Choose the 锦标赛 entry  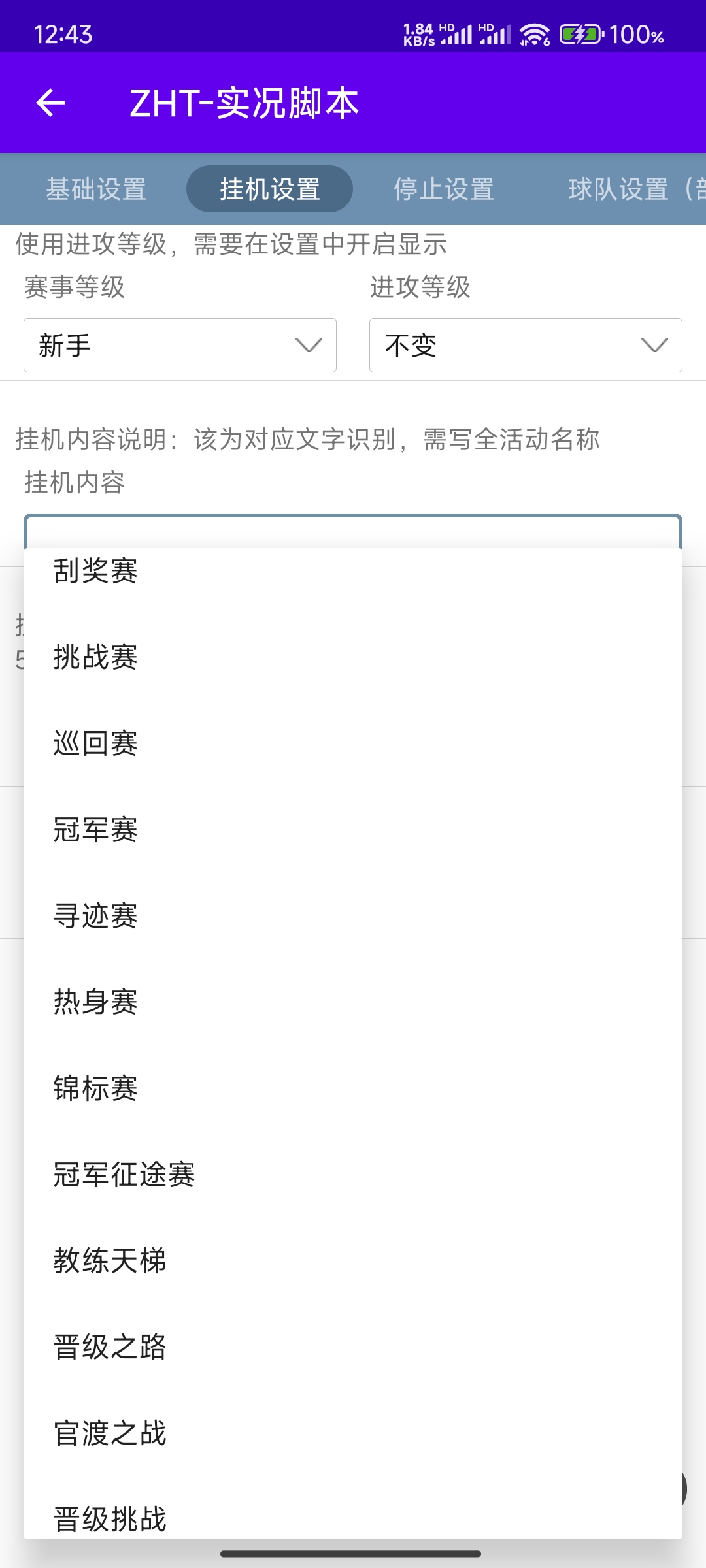tap(95, 1088)
